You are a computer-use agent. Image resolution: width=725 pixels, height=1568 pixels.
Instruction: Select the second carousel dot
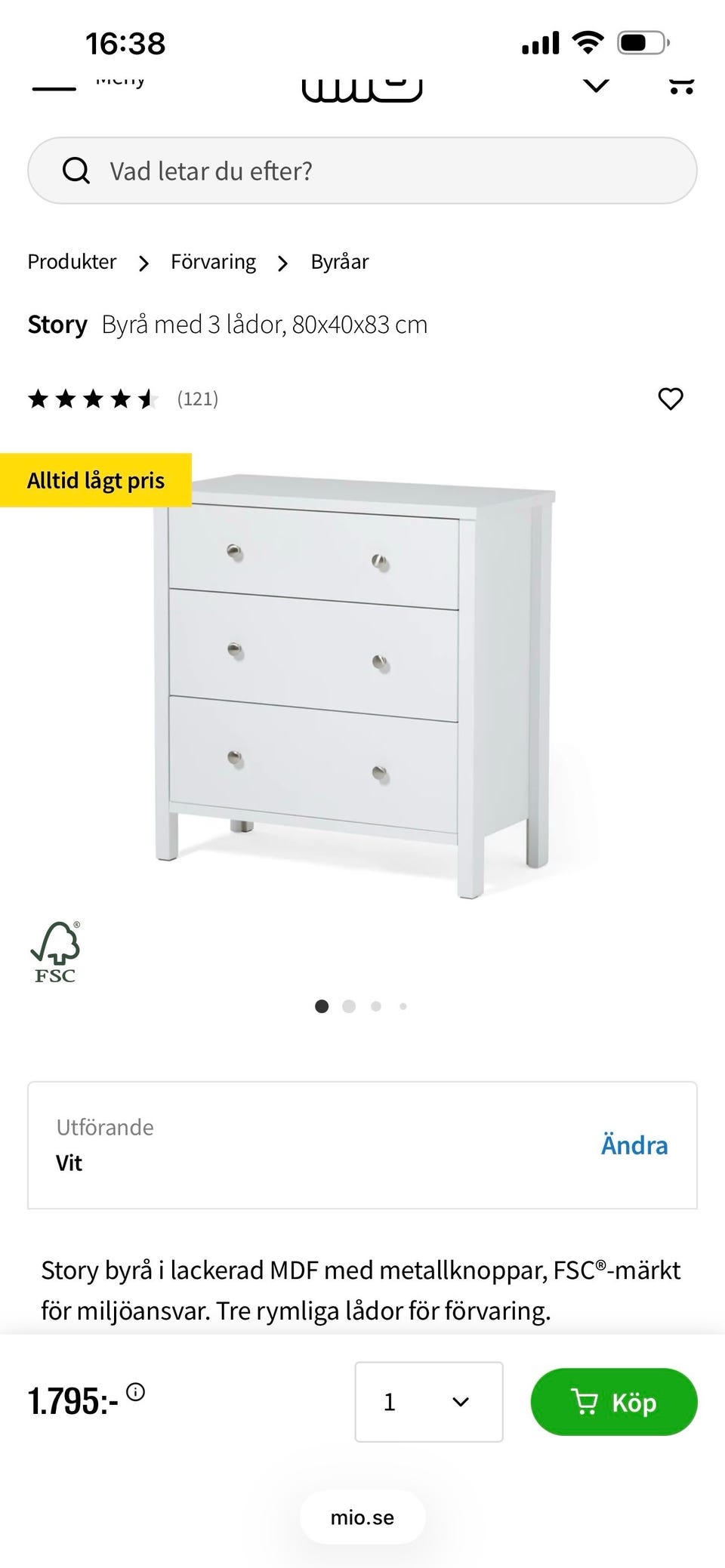click(x=349, y=1006)
